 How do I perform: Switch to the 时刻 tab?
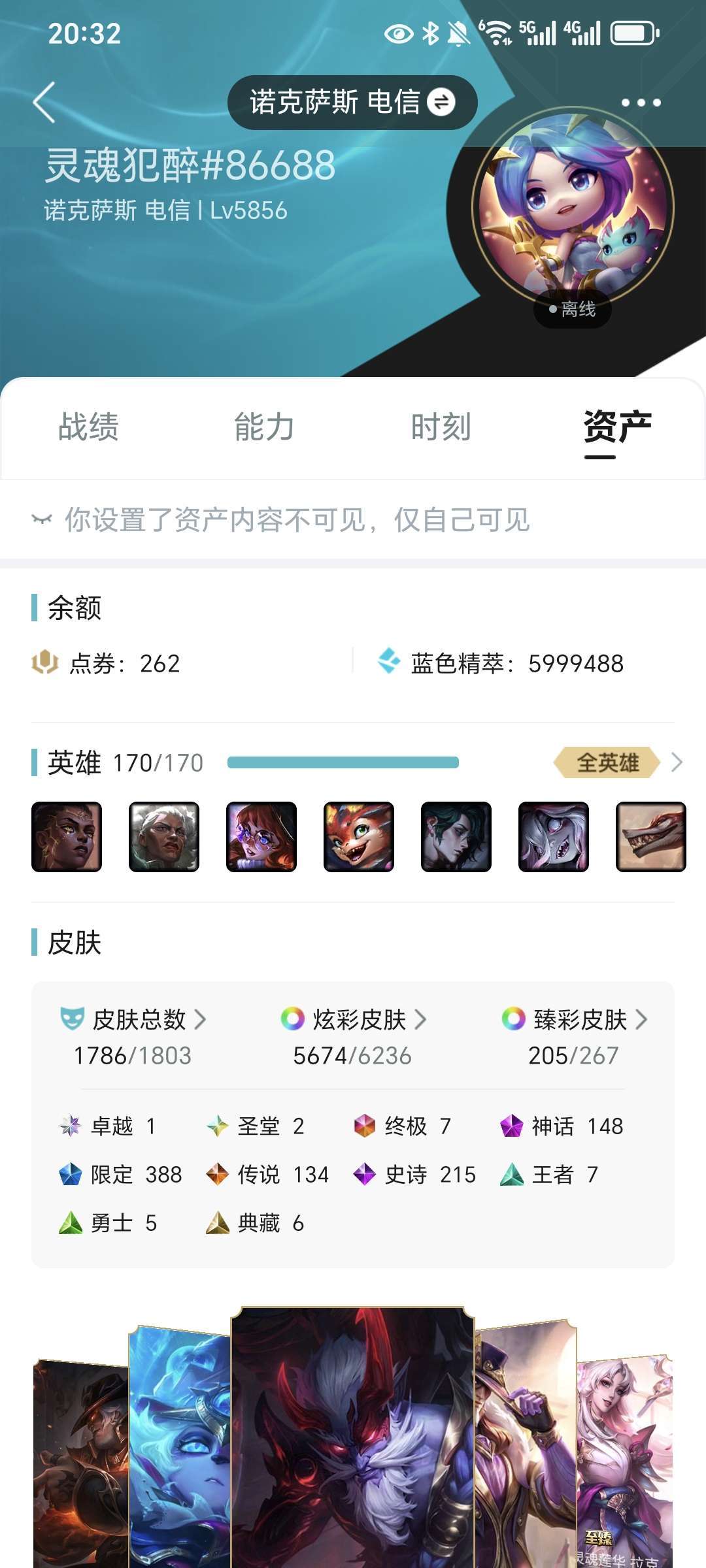pyautogui.click(x=441, y=427)
